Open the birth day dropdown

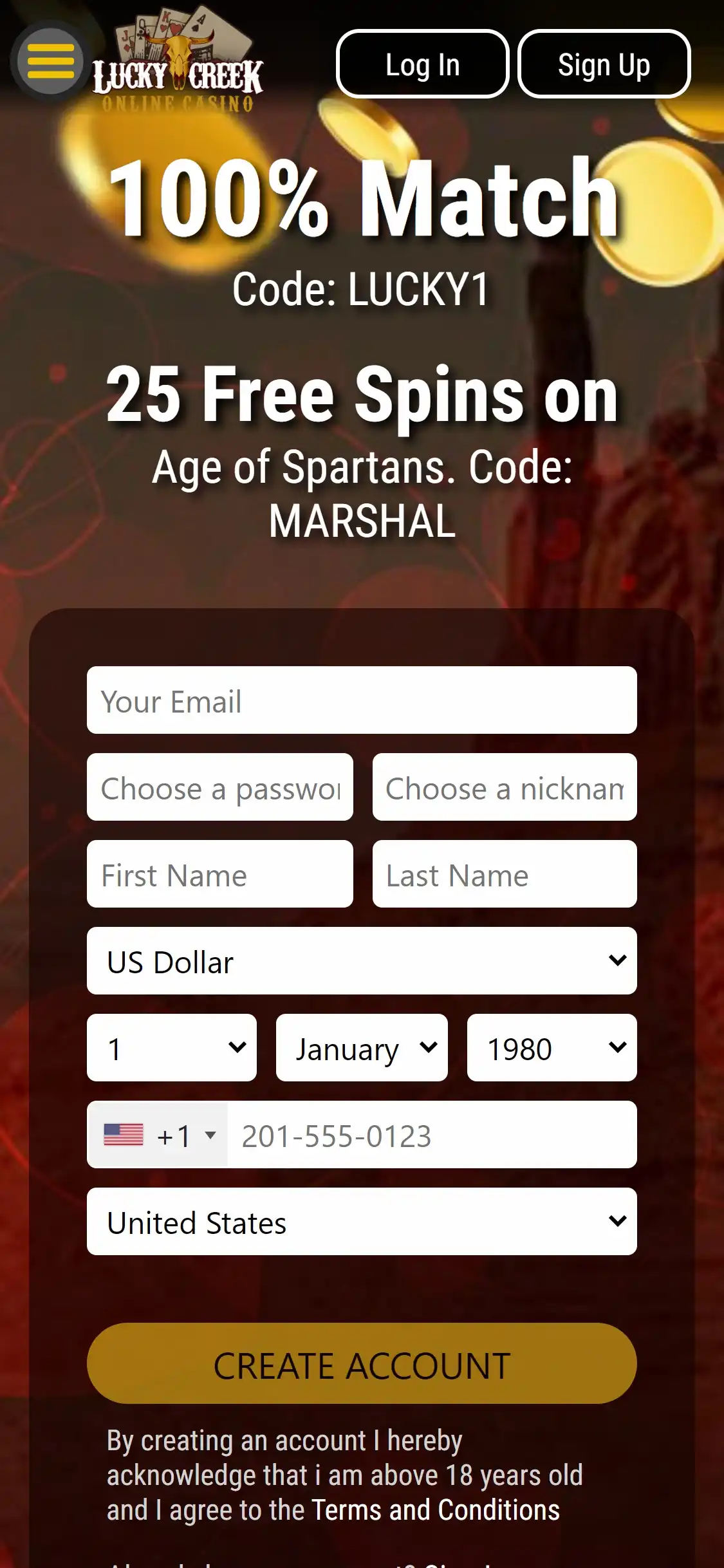[171, 1048]
